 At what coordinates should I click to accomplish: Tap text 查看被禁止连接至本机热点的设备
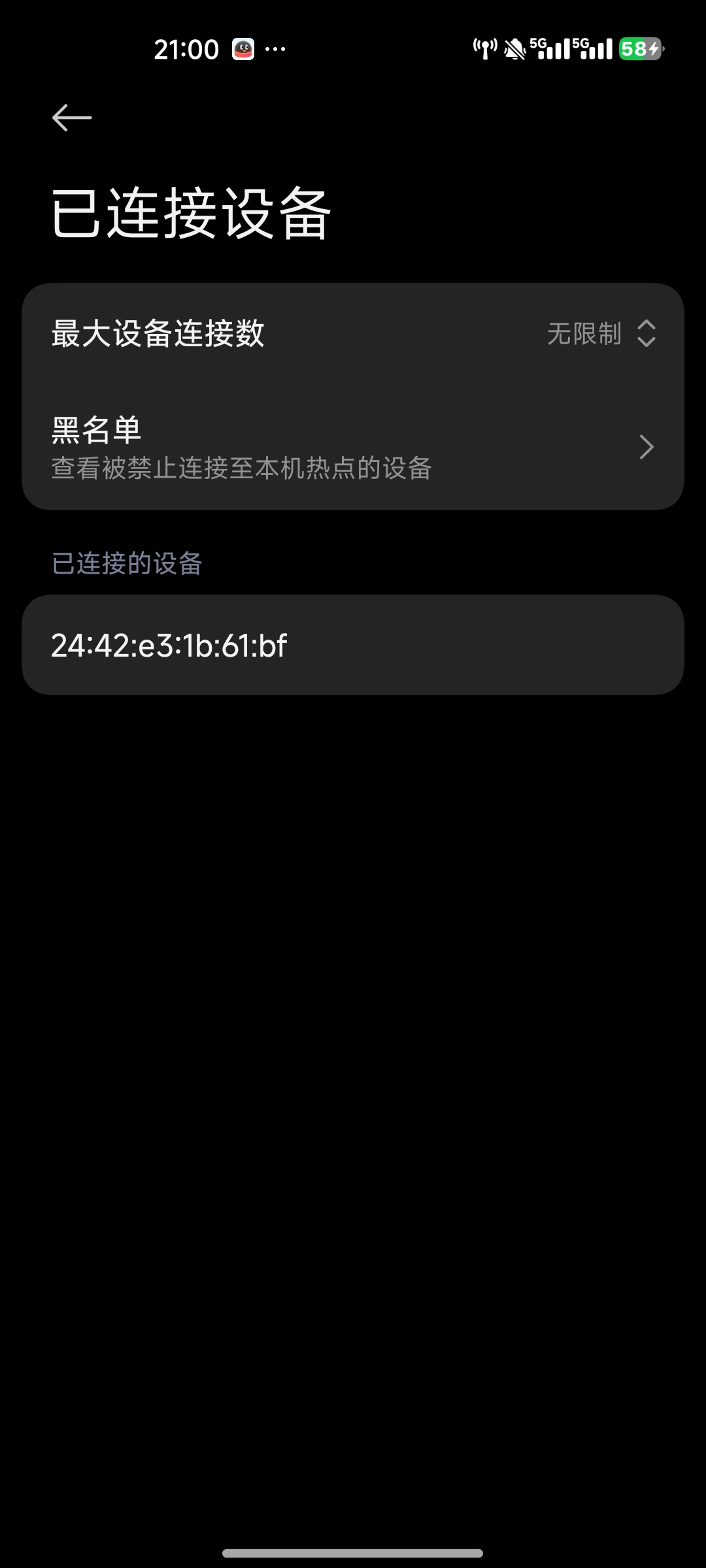[243, 468]
